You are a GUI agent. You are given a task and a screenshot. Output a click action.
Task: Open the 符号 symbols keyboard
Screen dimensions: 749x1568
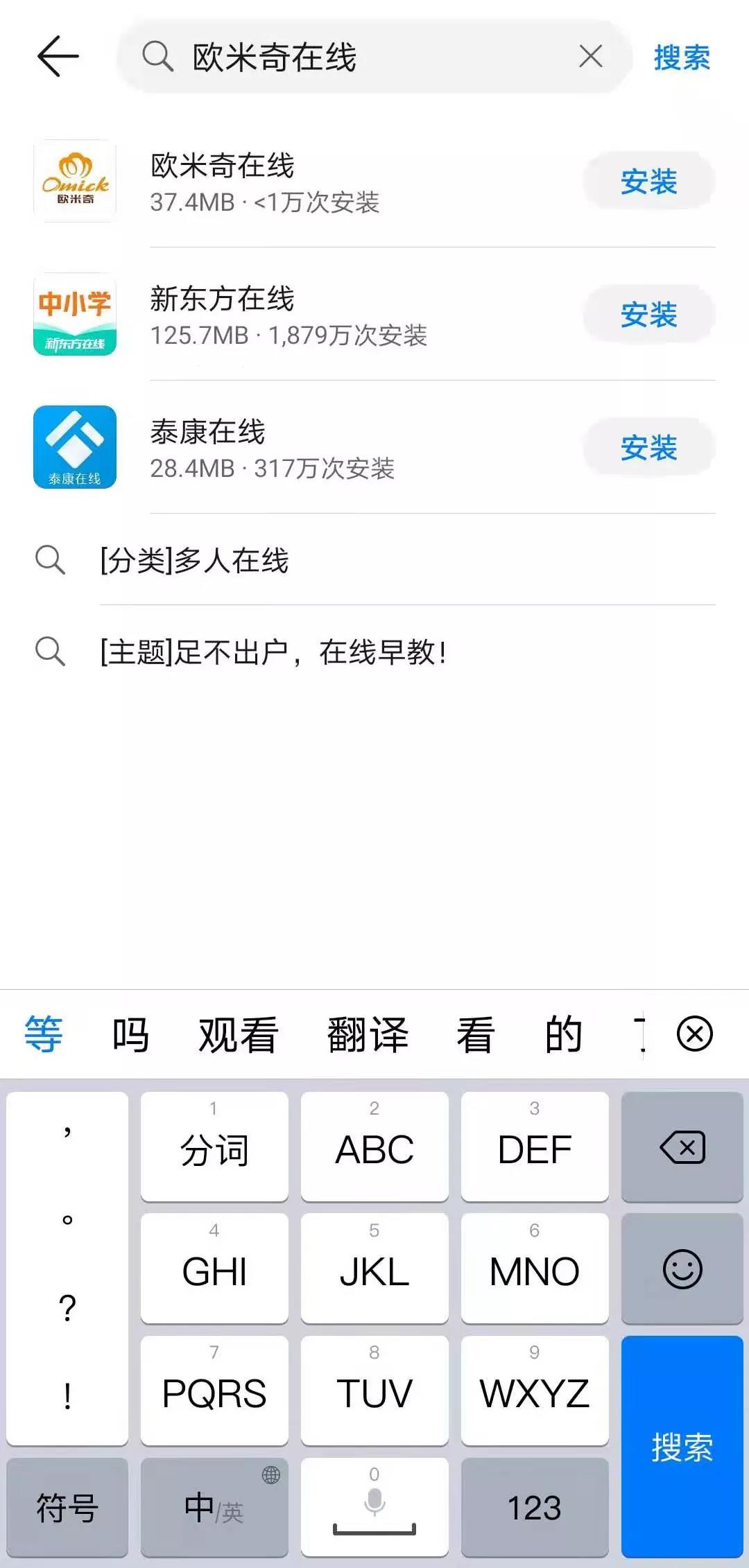(67, 1508)
